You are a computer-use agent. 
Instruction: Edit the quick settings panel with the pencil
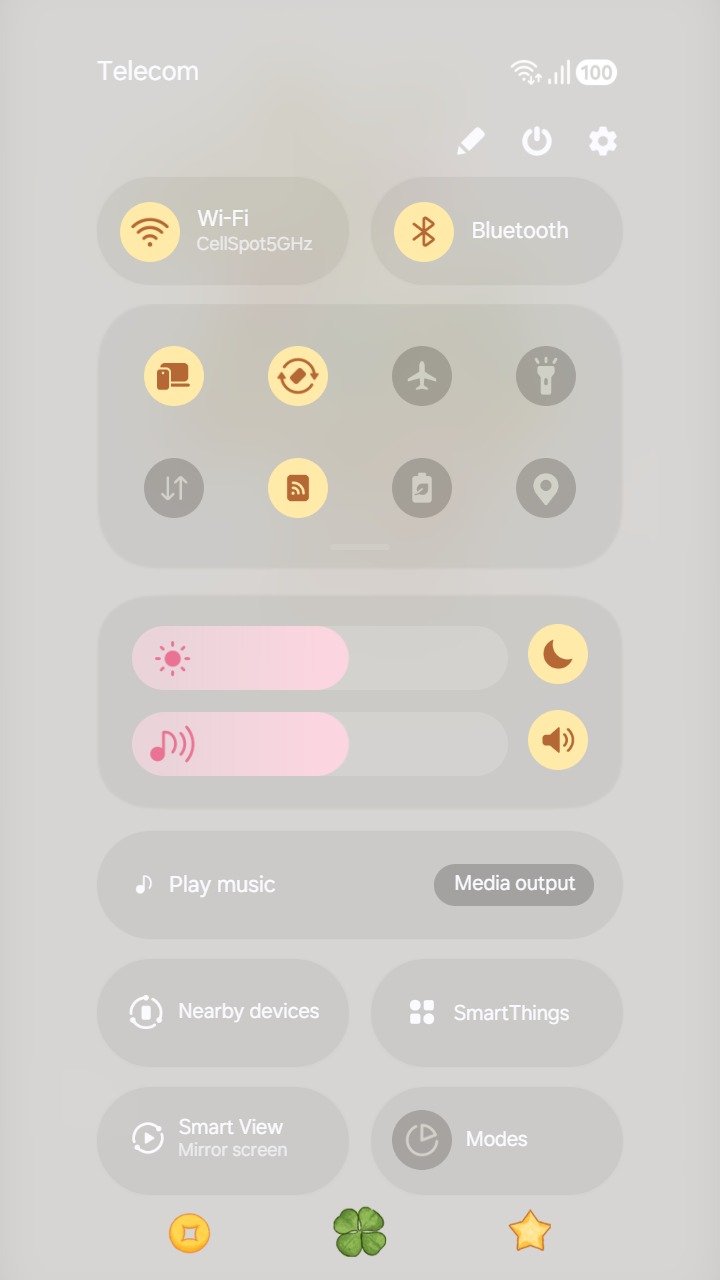click(x=471, y=141)
